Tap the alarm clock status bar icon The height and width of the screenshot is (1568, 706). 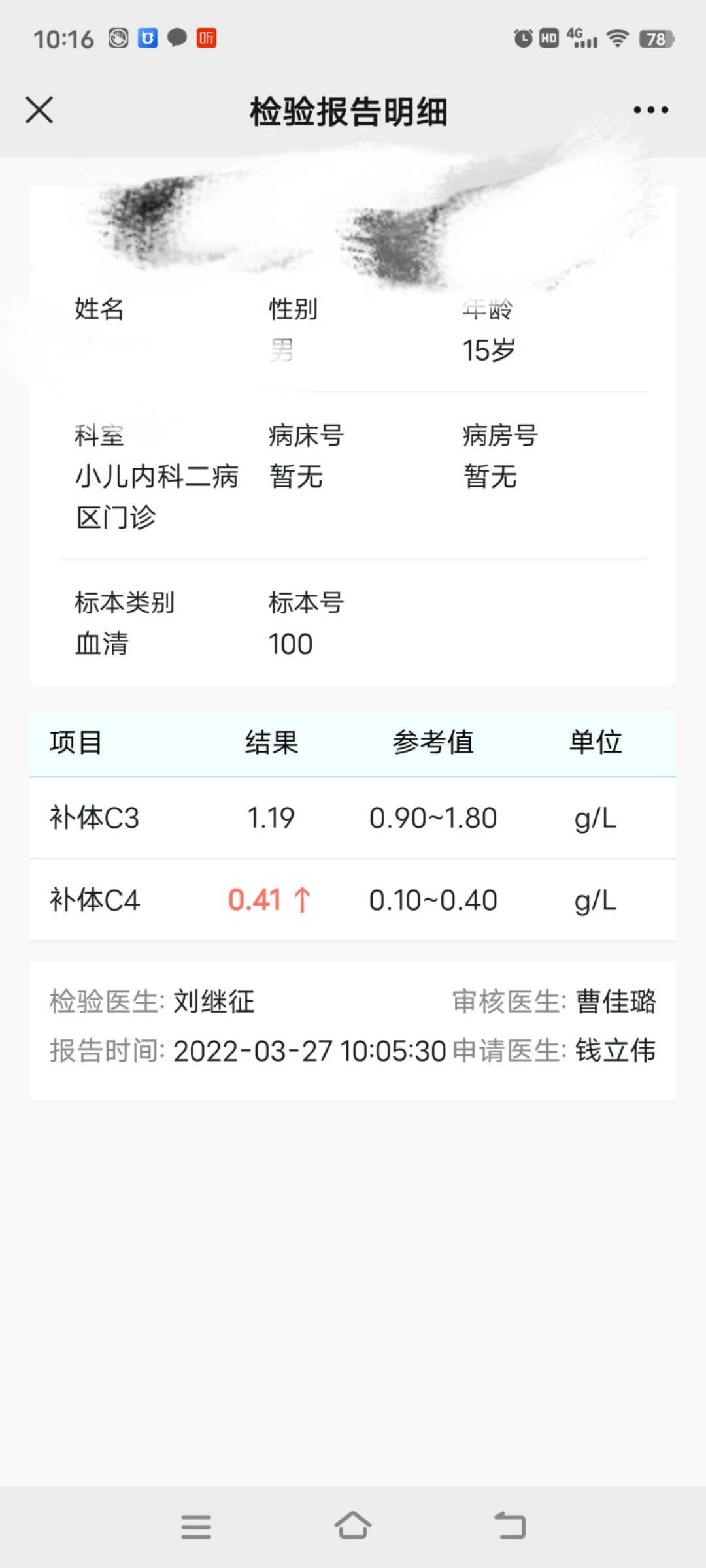point(522,39)
